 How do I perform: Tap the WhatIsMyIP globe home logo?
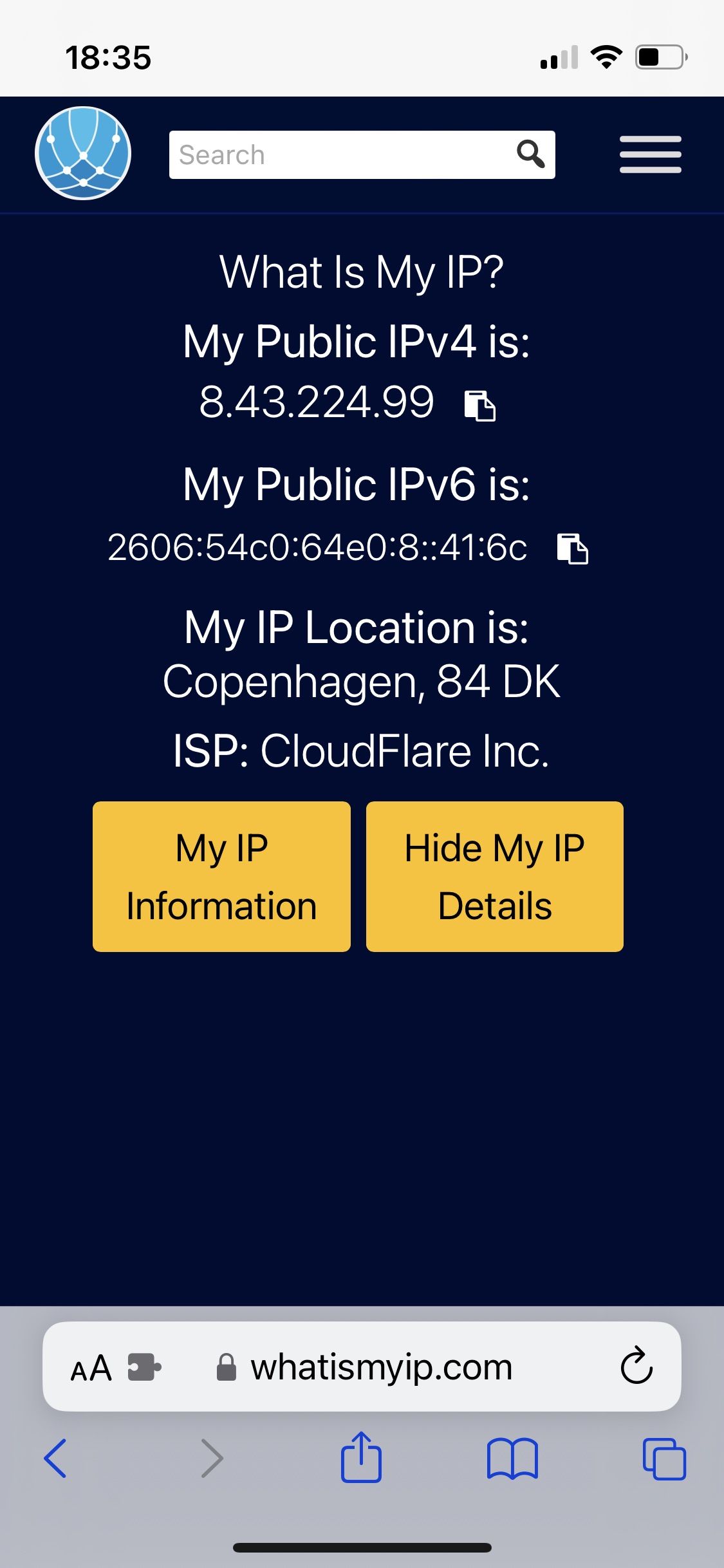pyautogui.click(x=83, y=153)
